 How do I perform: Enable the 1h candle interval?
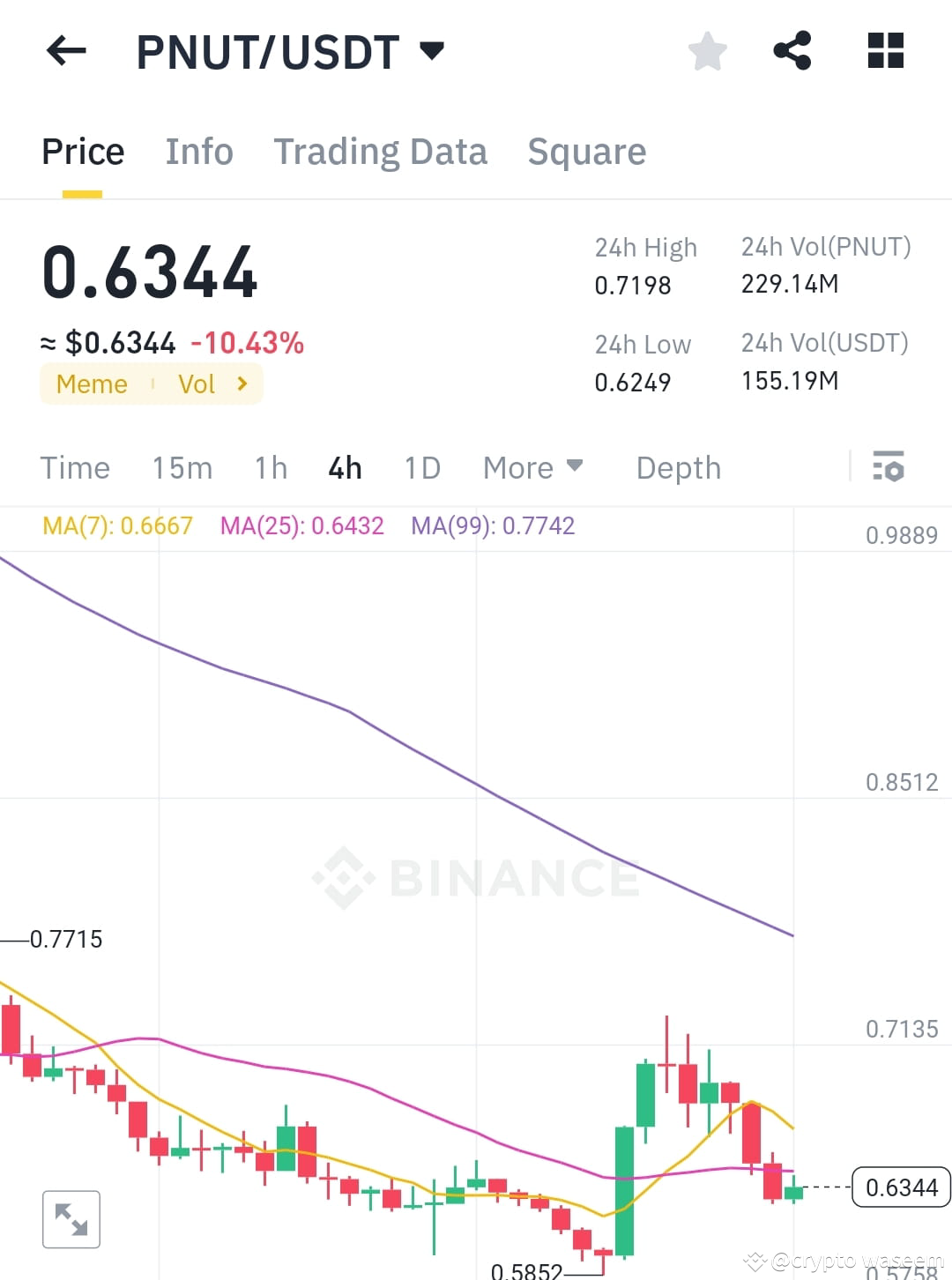coord(270,467)
